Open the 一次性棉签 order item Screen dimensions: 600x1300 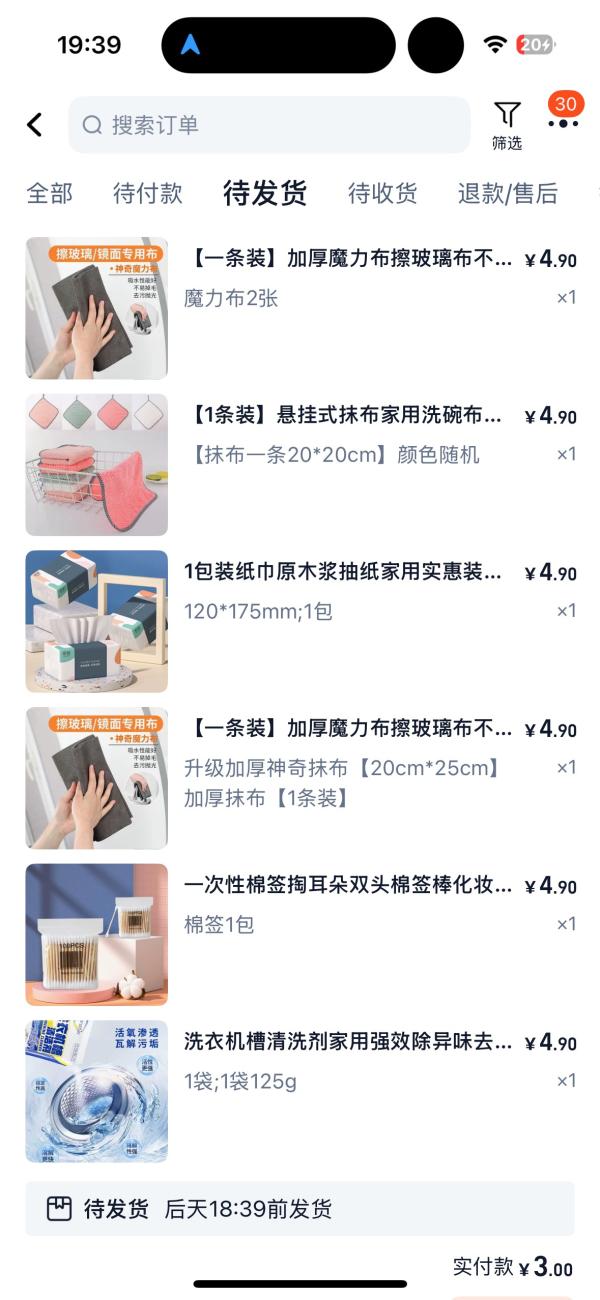click(x=300, y=934)
